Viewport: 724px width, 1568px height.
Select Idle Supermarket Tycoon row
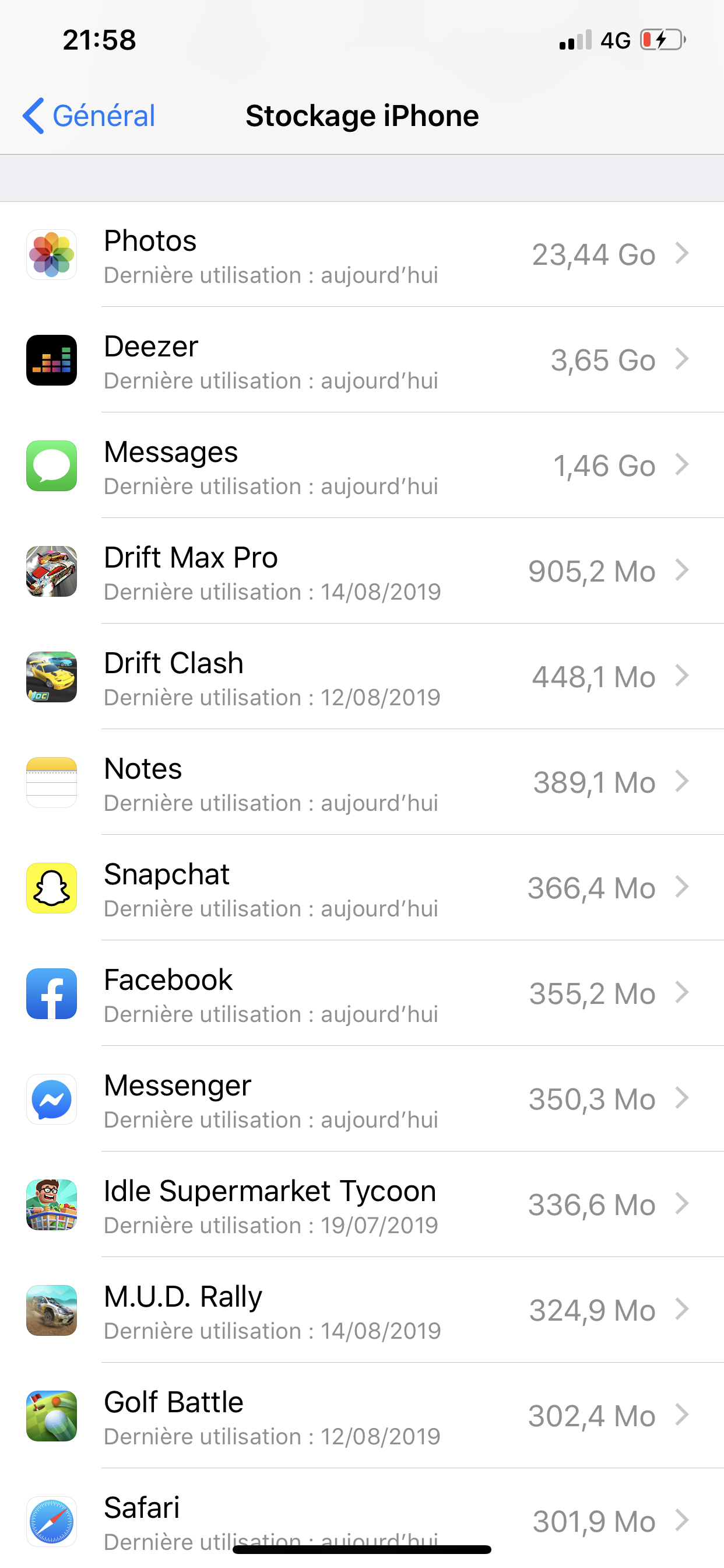tap(362, 1204)
